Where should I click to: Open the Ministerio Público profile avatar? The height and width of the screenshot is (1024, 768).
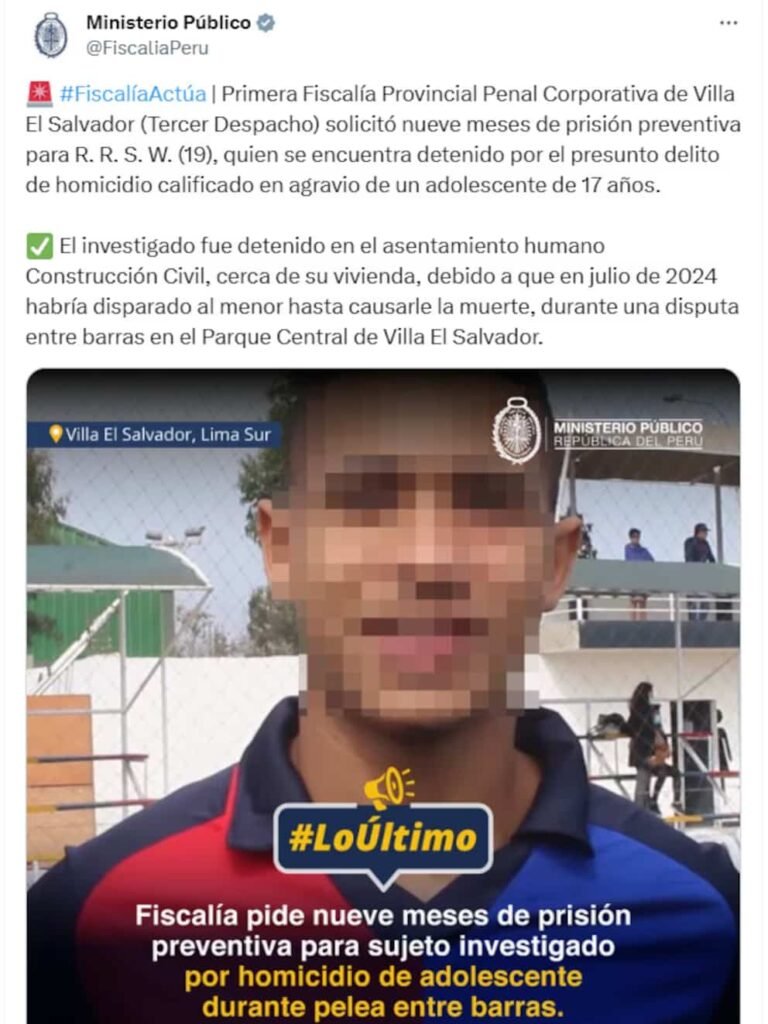coord(51,35)
